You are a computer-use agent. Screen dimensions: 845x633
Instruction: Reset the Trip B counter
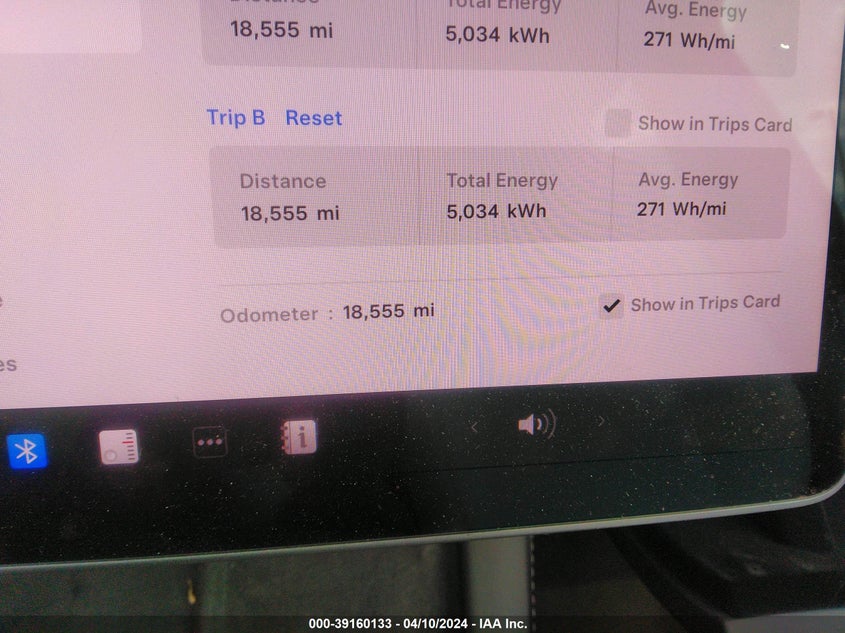tap(313, 118)
